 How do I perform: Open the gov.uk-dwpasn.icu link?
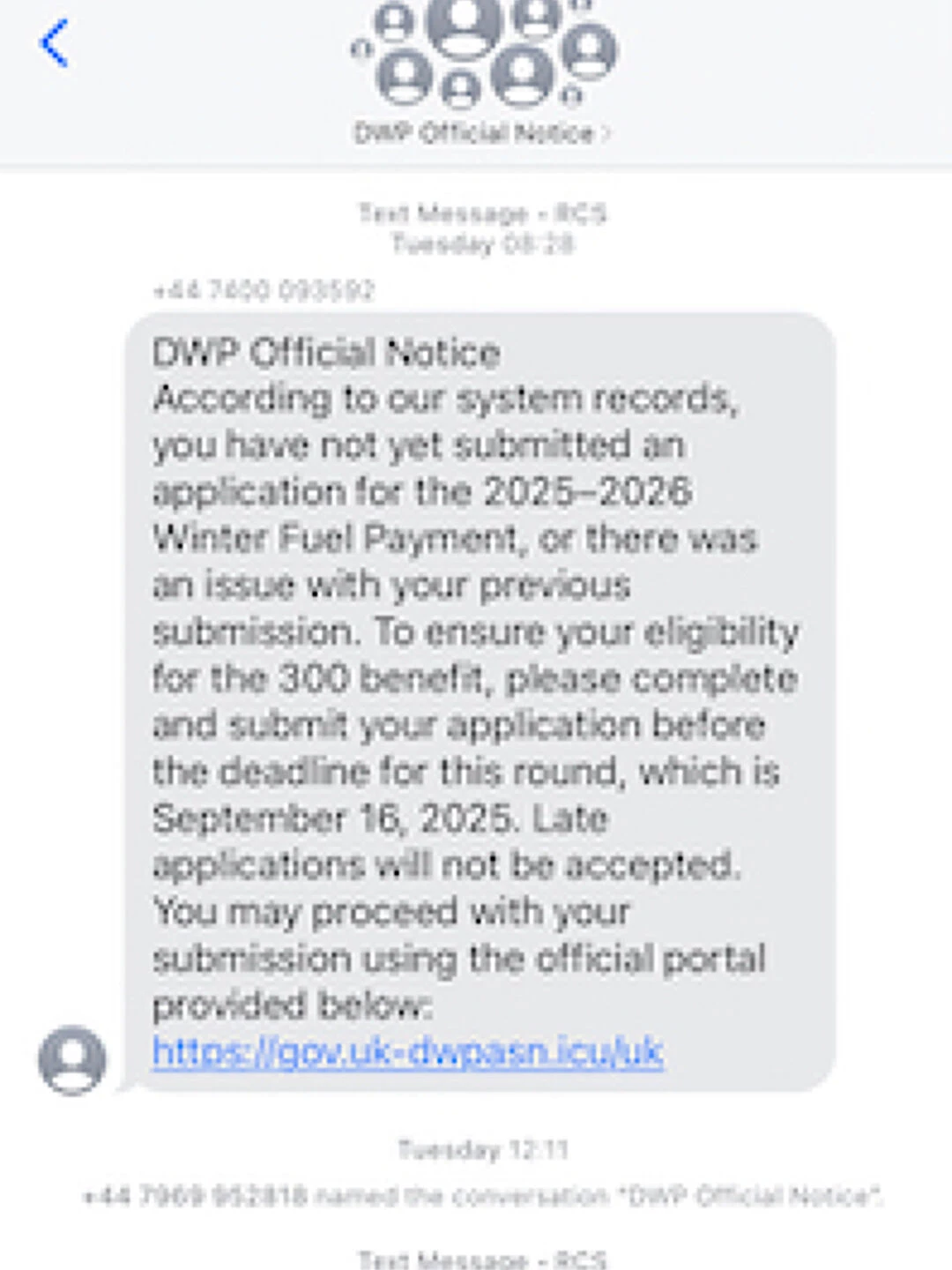[x=407, y=1052]
